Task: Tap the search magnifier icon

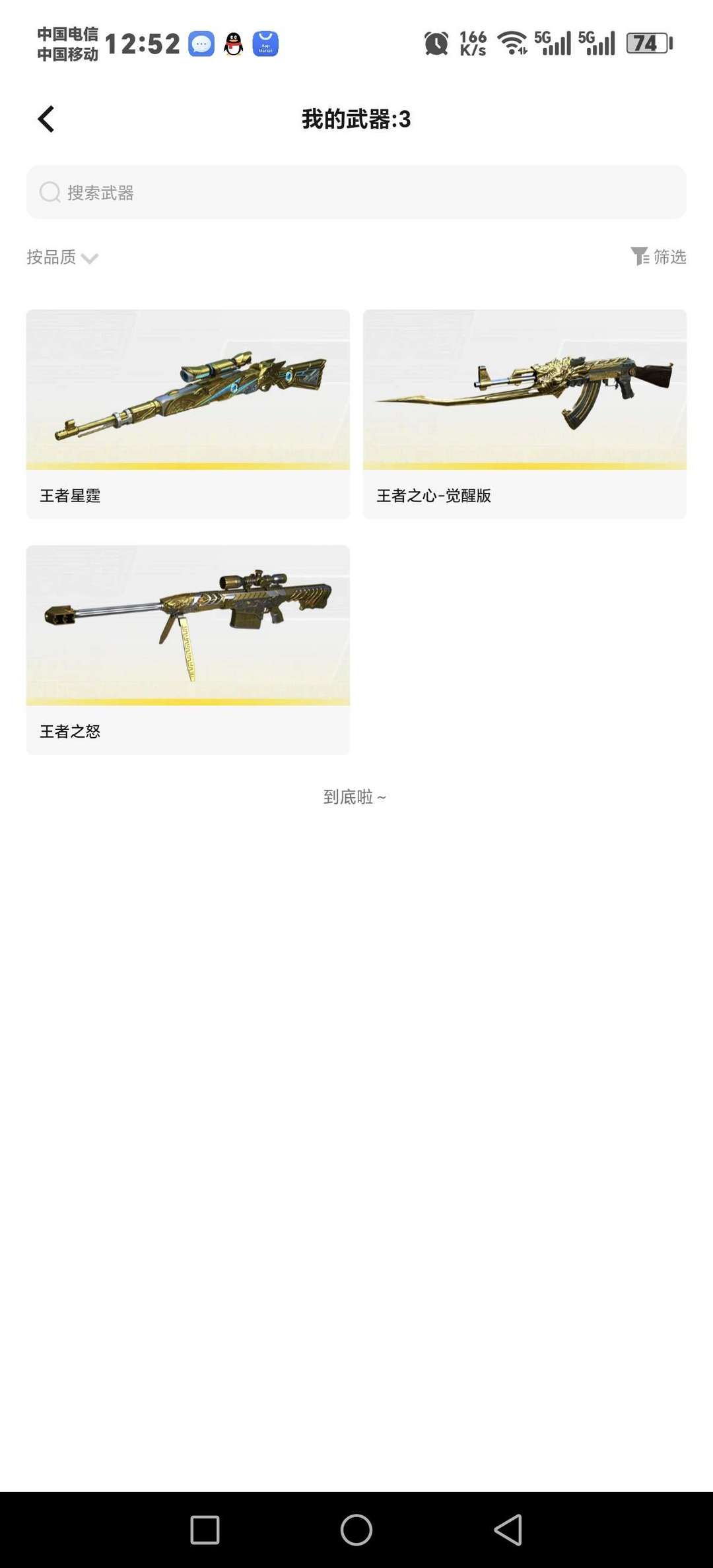Action: (50, 193)
